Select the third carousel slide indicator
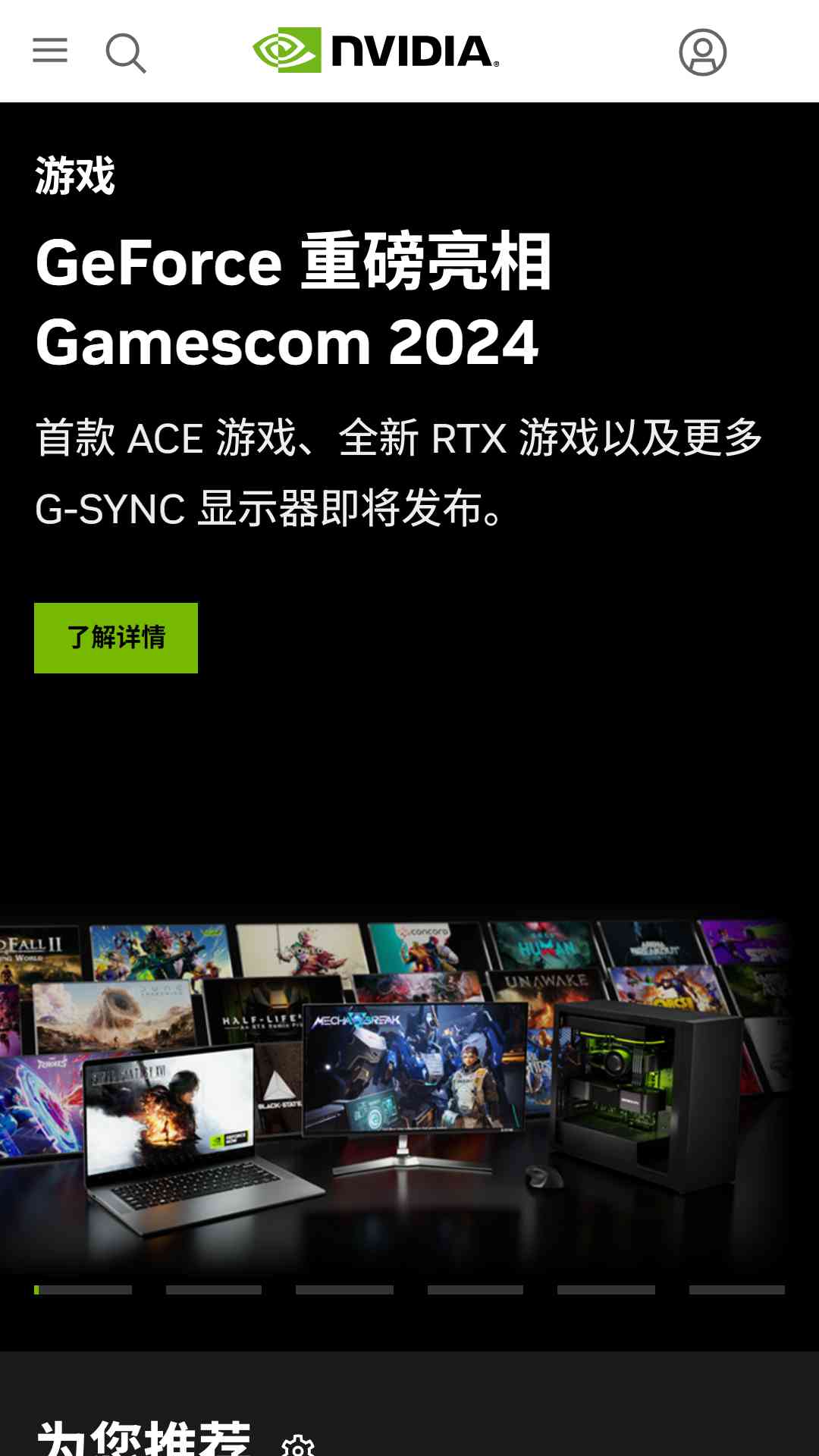819x1456 pixels. point(344,1290)
